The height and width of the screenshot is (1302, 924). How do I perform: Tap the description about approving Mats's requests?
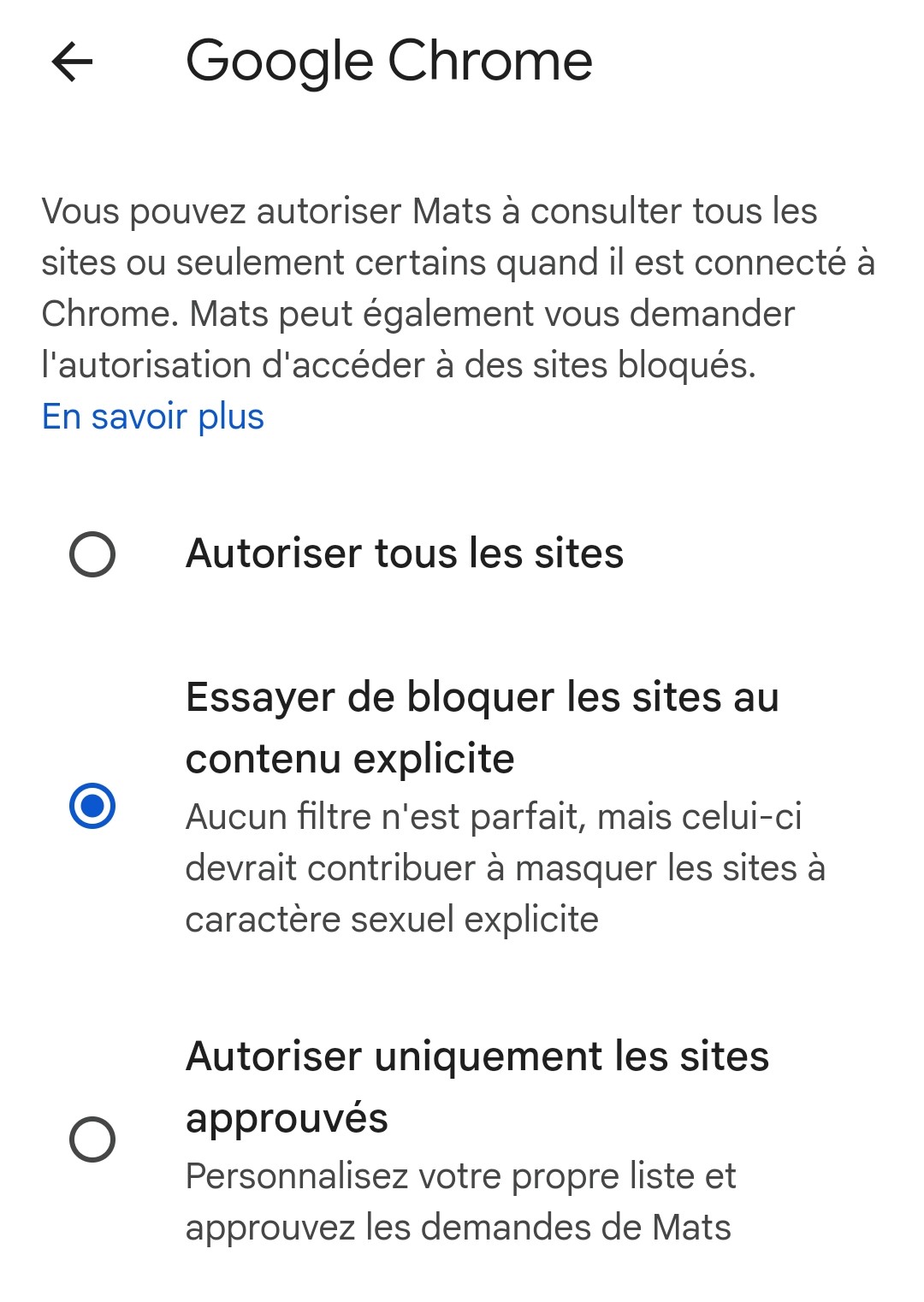[x=462, y=1202]
